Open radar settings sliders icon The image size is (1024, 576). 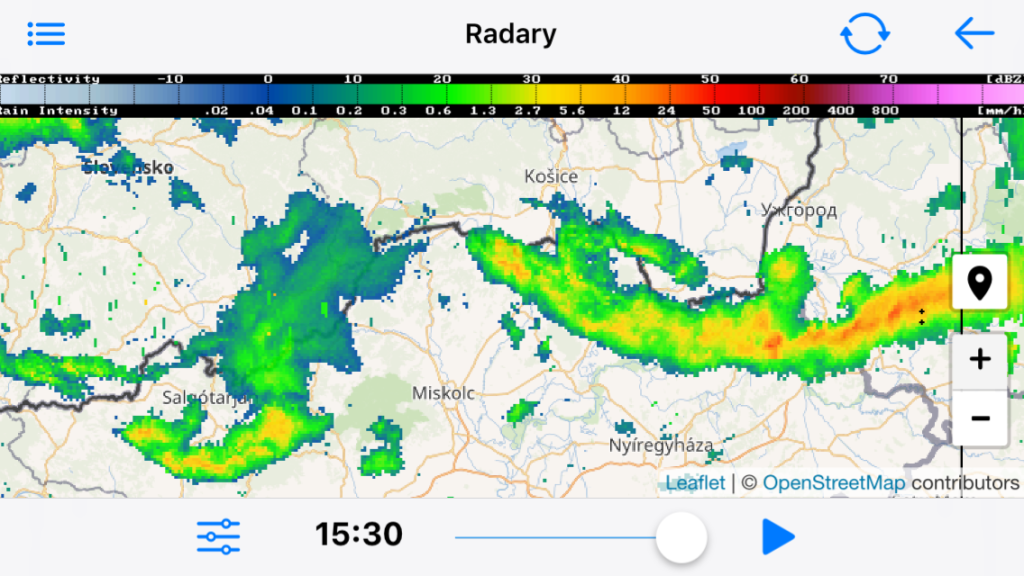[218, 537]
